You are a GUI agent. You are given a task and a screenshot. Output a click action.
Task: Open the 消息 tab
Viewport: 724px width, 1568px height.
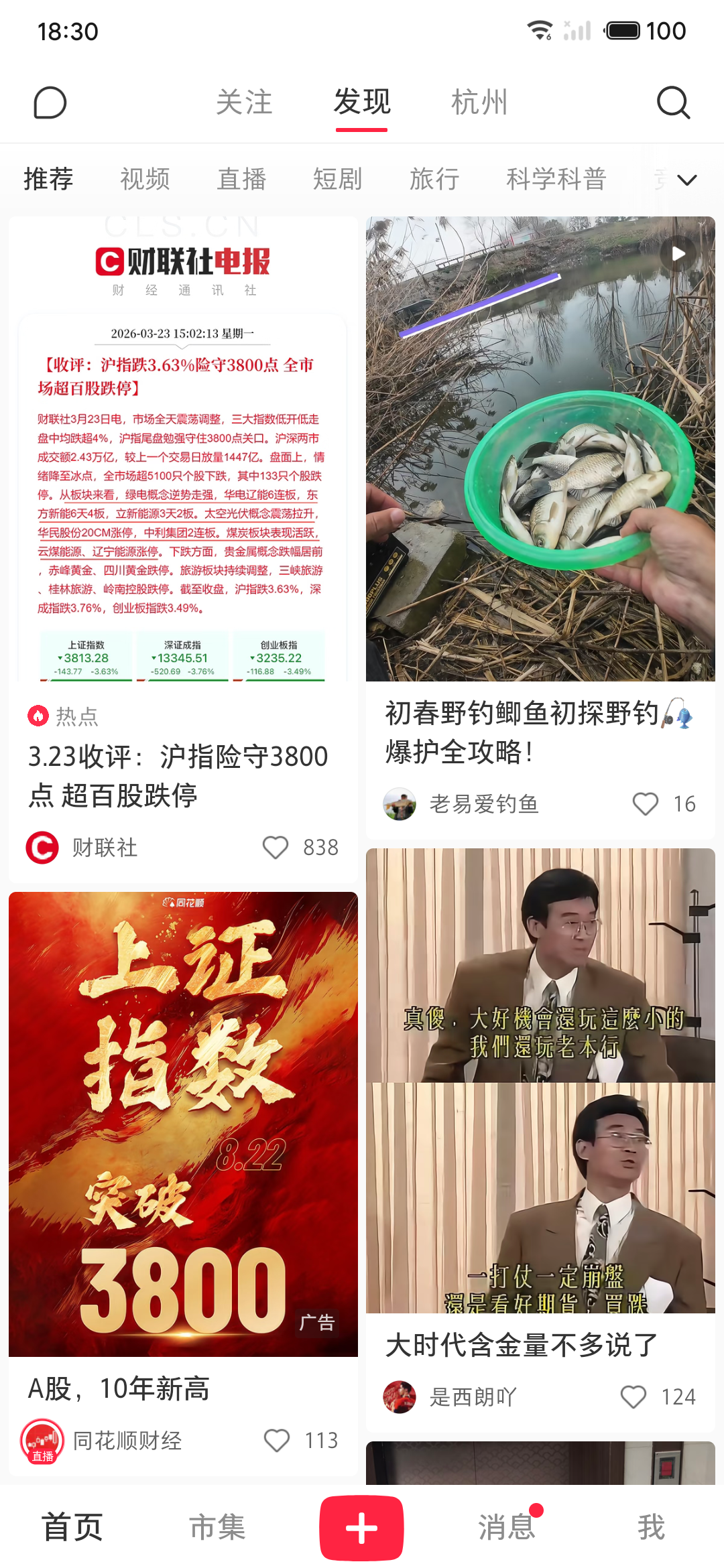pos(506,1528)
